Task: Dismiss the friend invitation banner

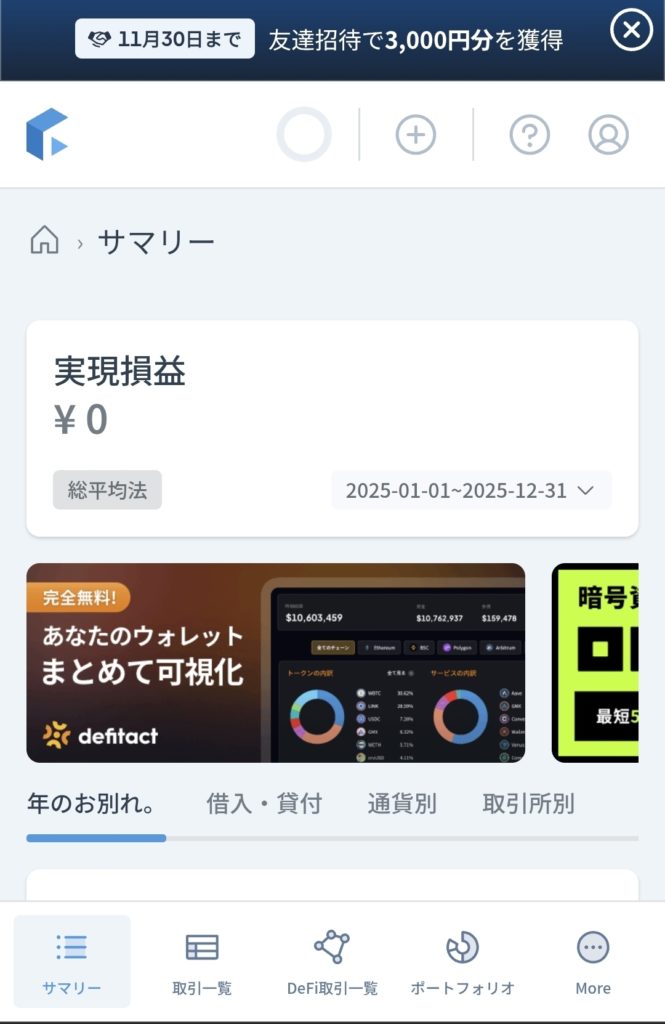Action: coord(631,32)
